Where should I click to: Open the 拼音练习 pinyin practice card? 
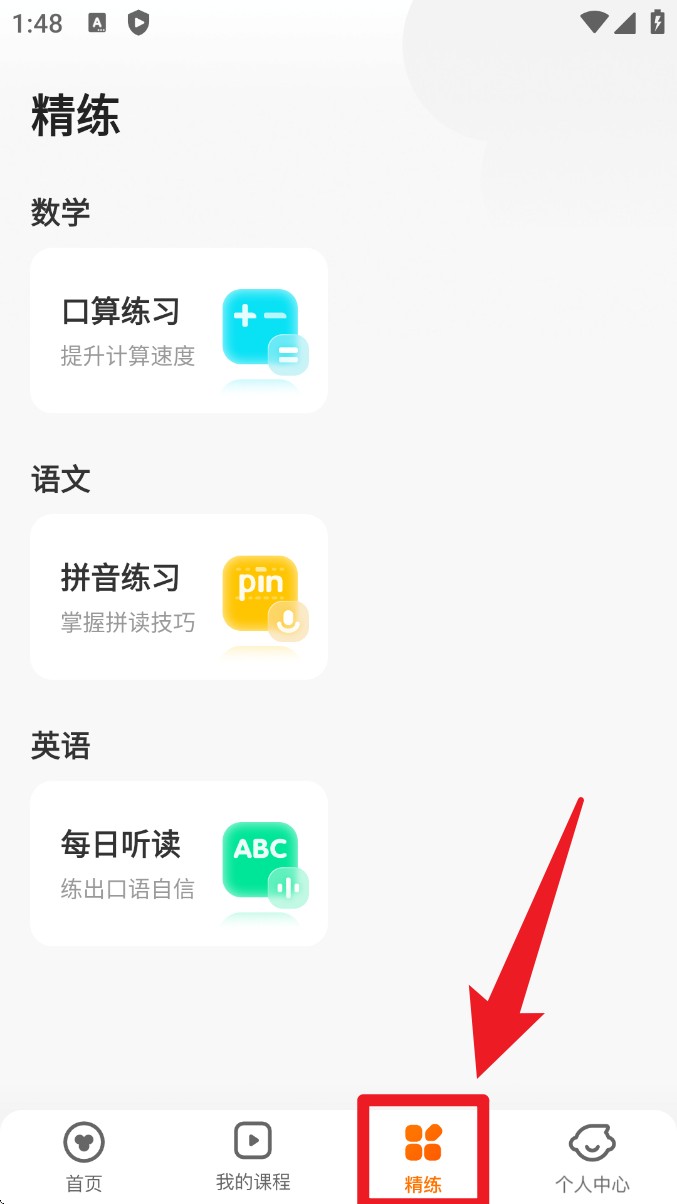pyautogui.click(x=179, y=597)
